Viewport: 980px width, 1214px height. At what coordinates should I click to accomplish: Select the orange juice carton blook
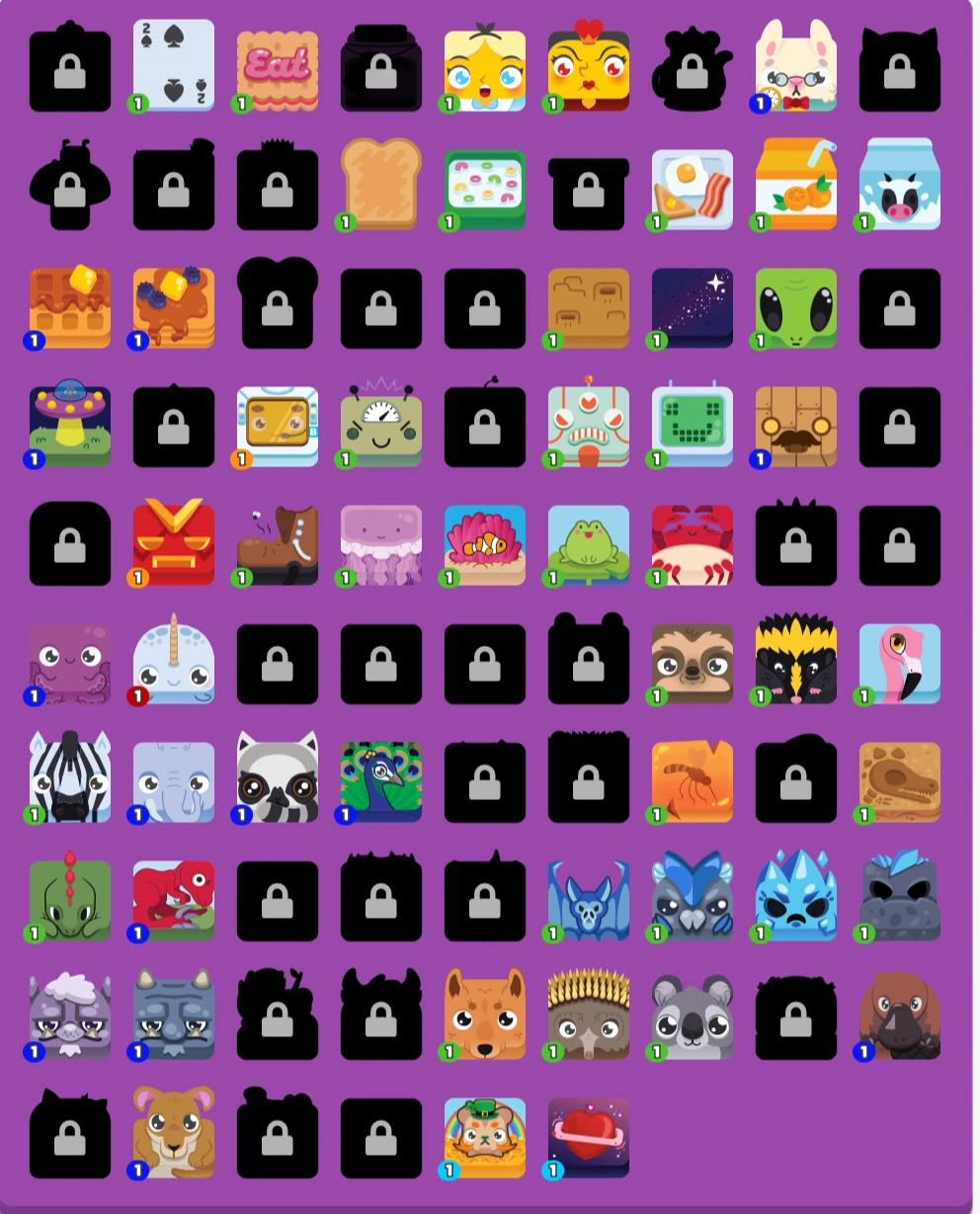796,184
